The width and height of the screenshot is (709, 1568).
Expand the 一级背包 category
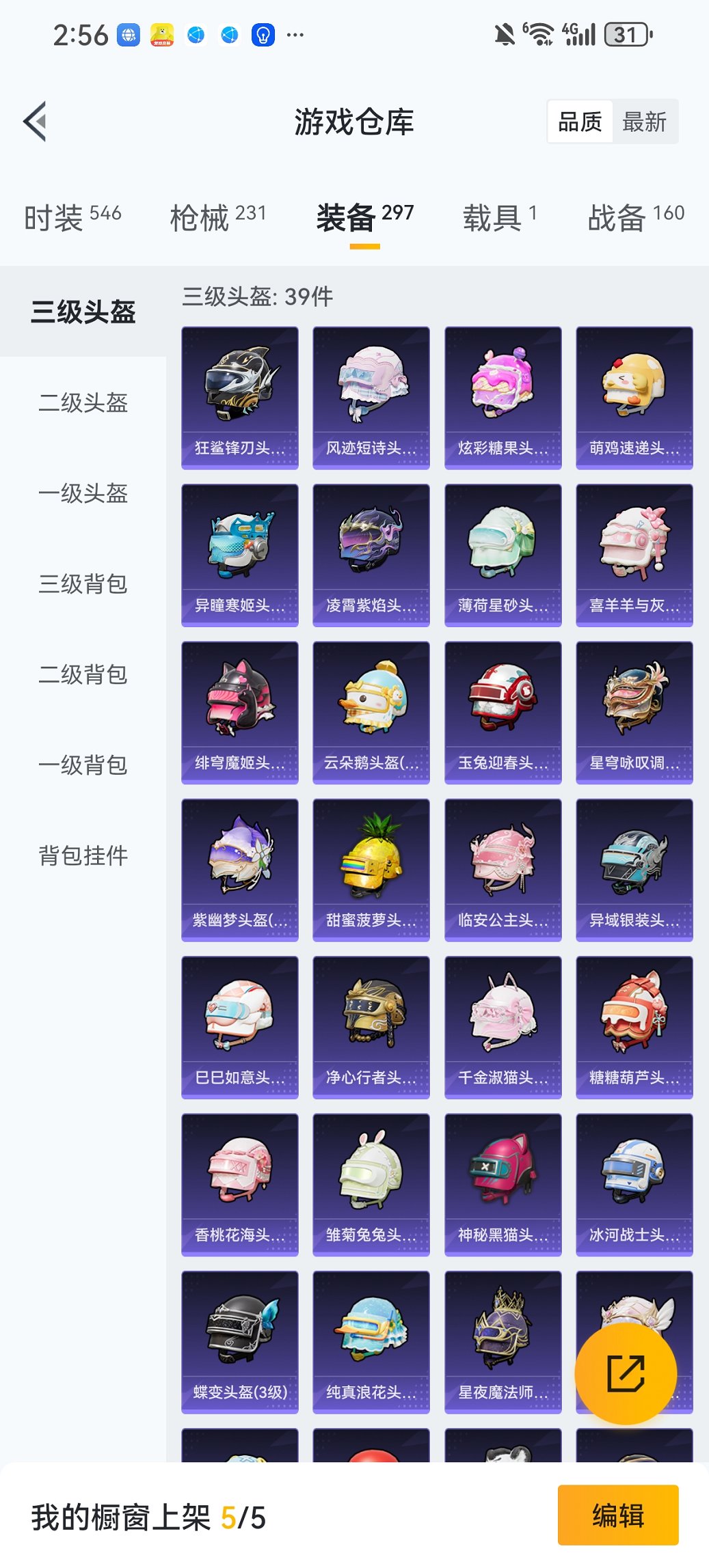coord(83,766)
